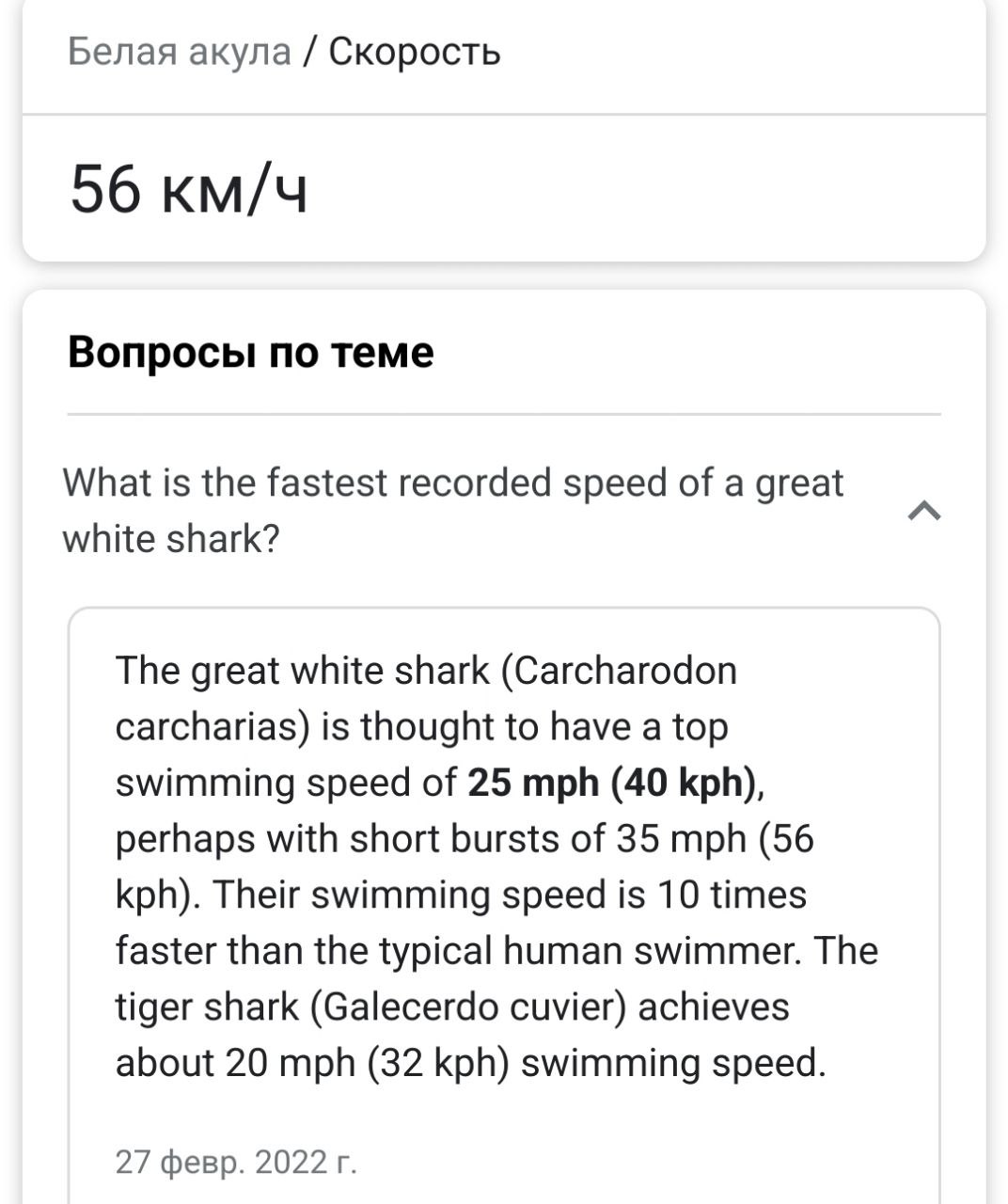Collapse the fastest recorded speed question

point(923,511)
